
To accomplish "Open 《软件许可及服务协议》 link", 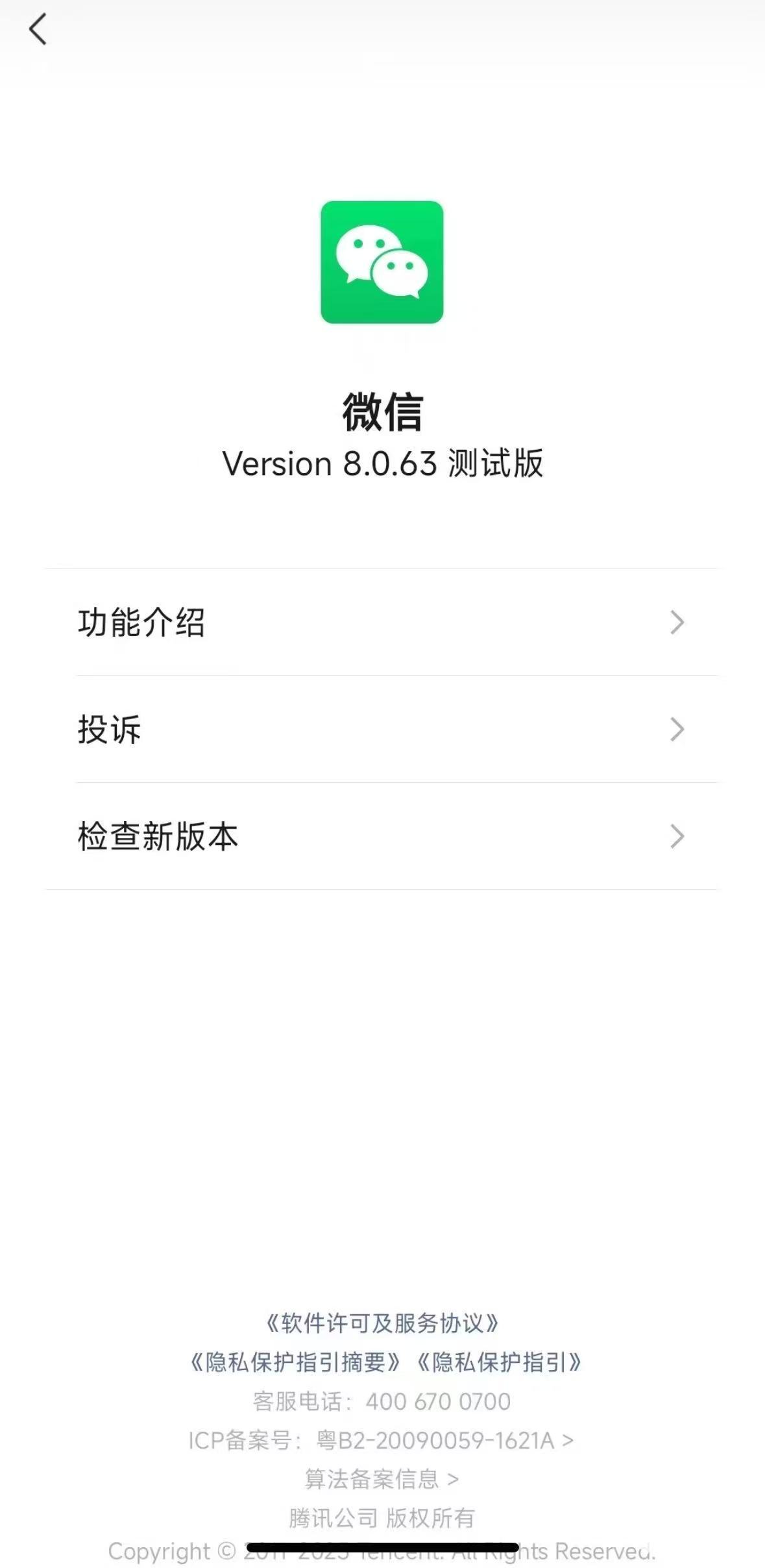I will click(382, 1323).
